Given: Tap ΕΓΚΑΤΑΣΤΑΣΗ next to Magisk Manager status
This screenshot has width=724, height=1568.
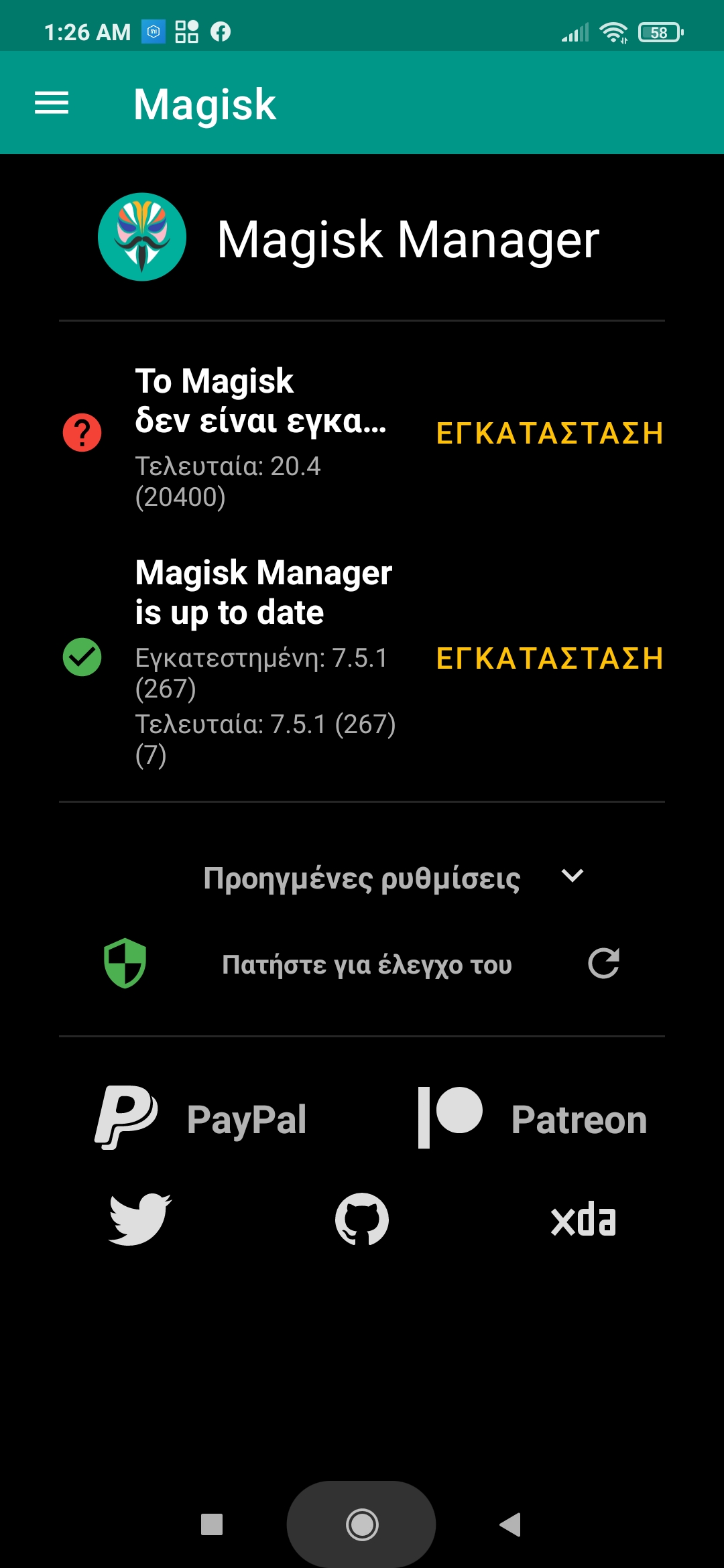Looking at the screenshot, I should pos(550,659).
